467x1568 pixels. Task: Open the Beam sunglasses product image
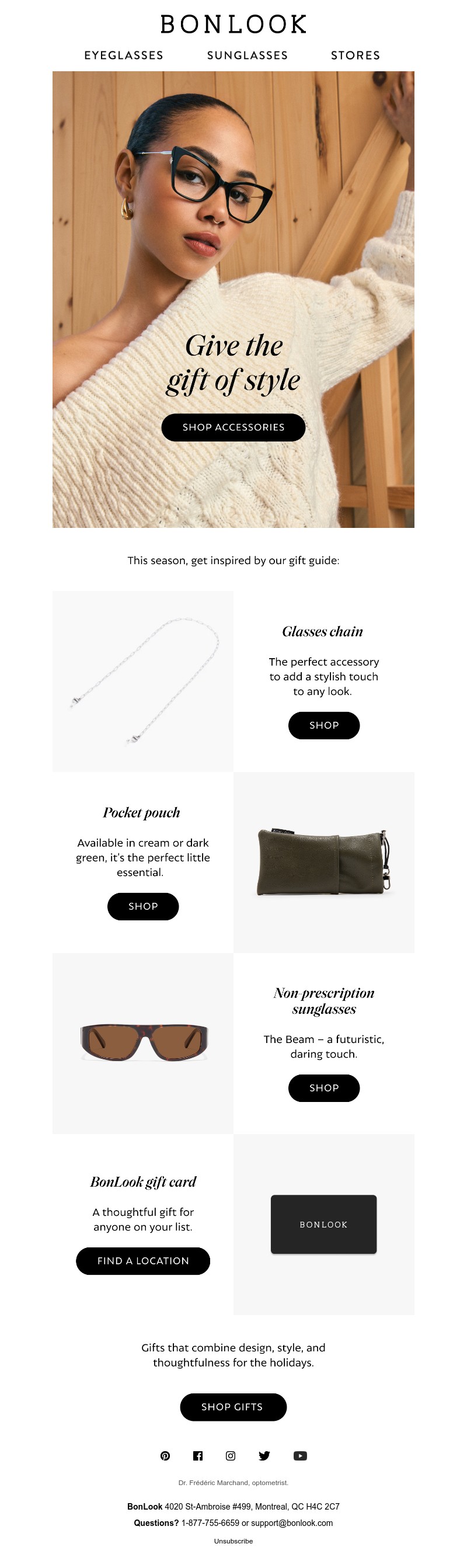pyautogui.click(x=143, y=1042)
